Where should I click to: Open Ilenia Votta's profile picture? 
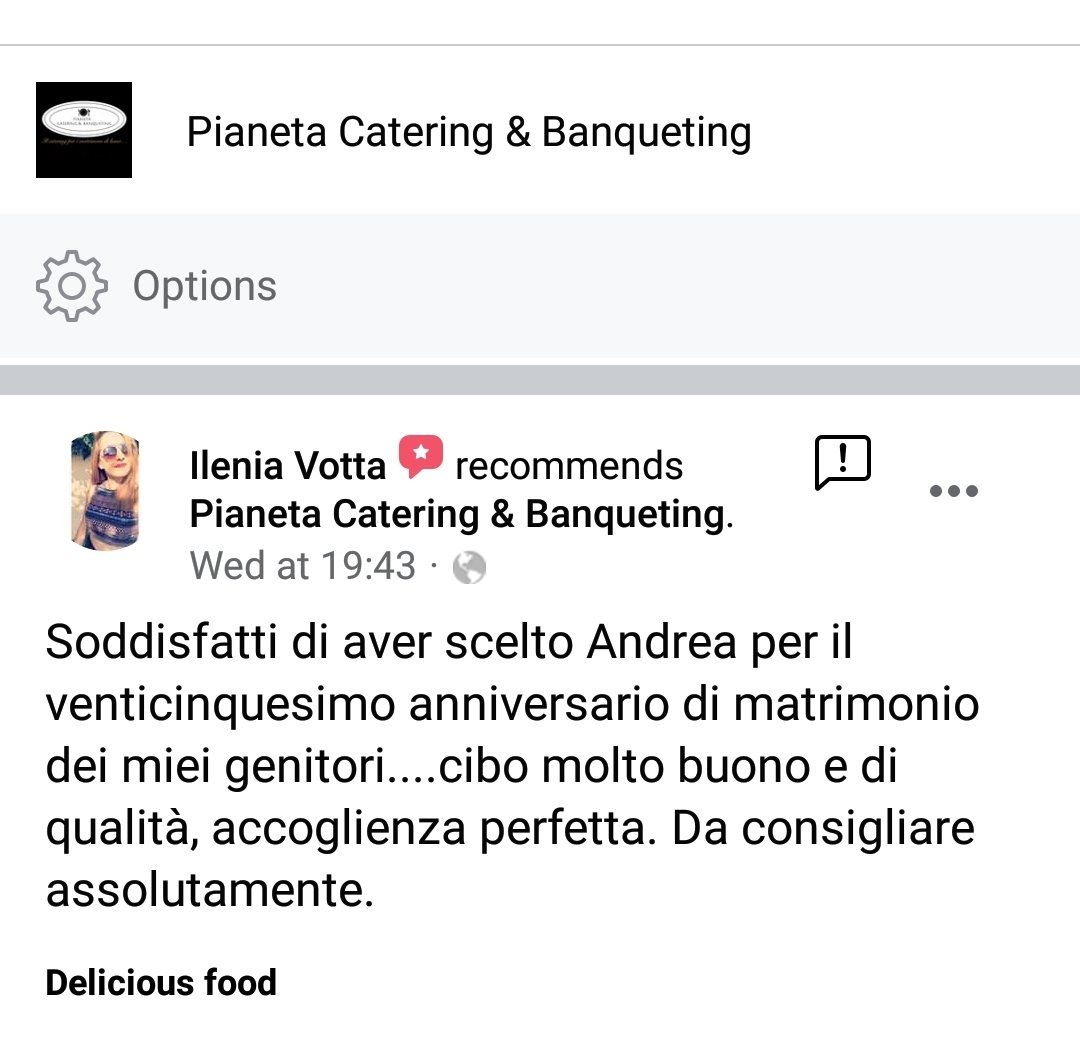(x=105, y=491)
